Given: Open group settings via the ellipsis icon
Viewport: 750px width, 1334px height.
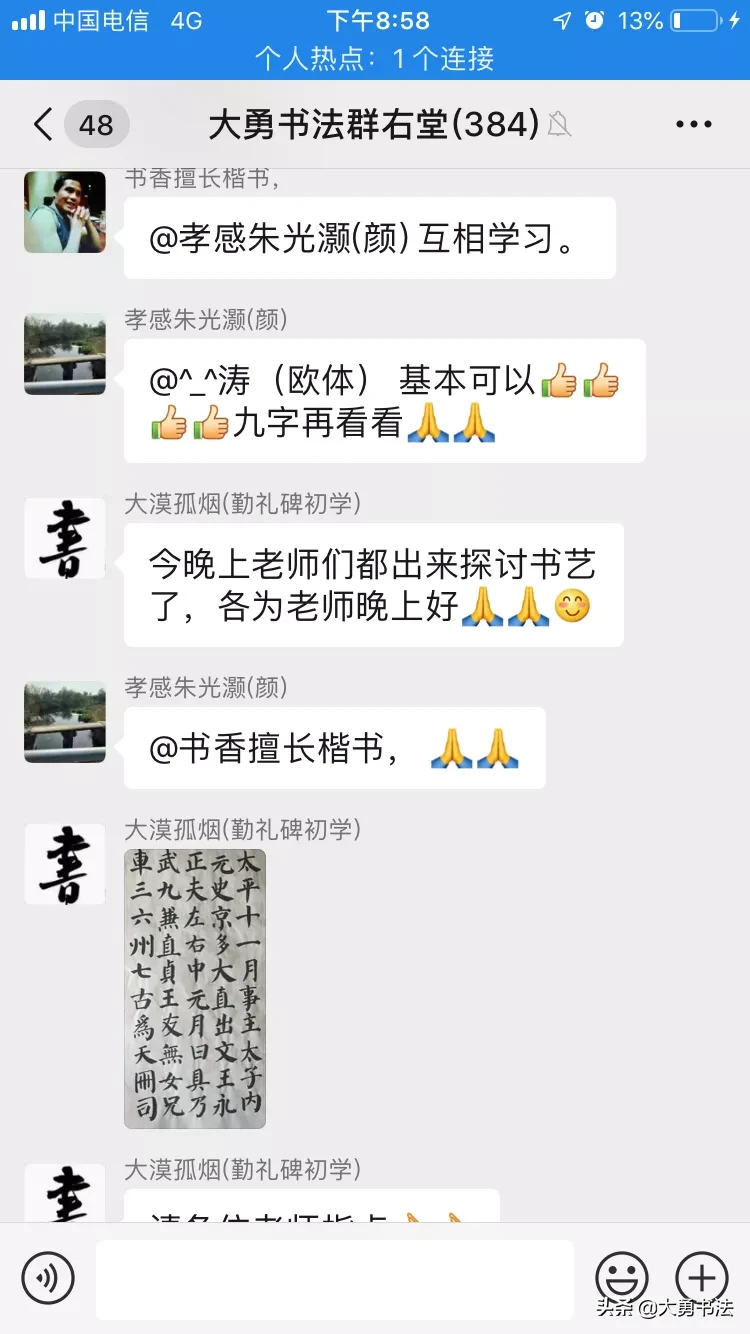Looking at the screenshot, I should pos(694,124).
